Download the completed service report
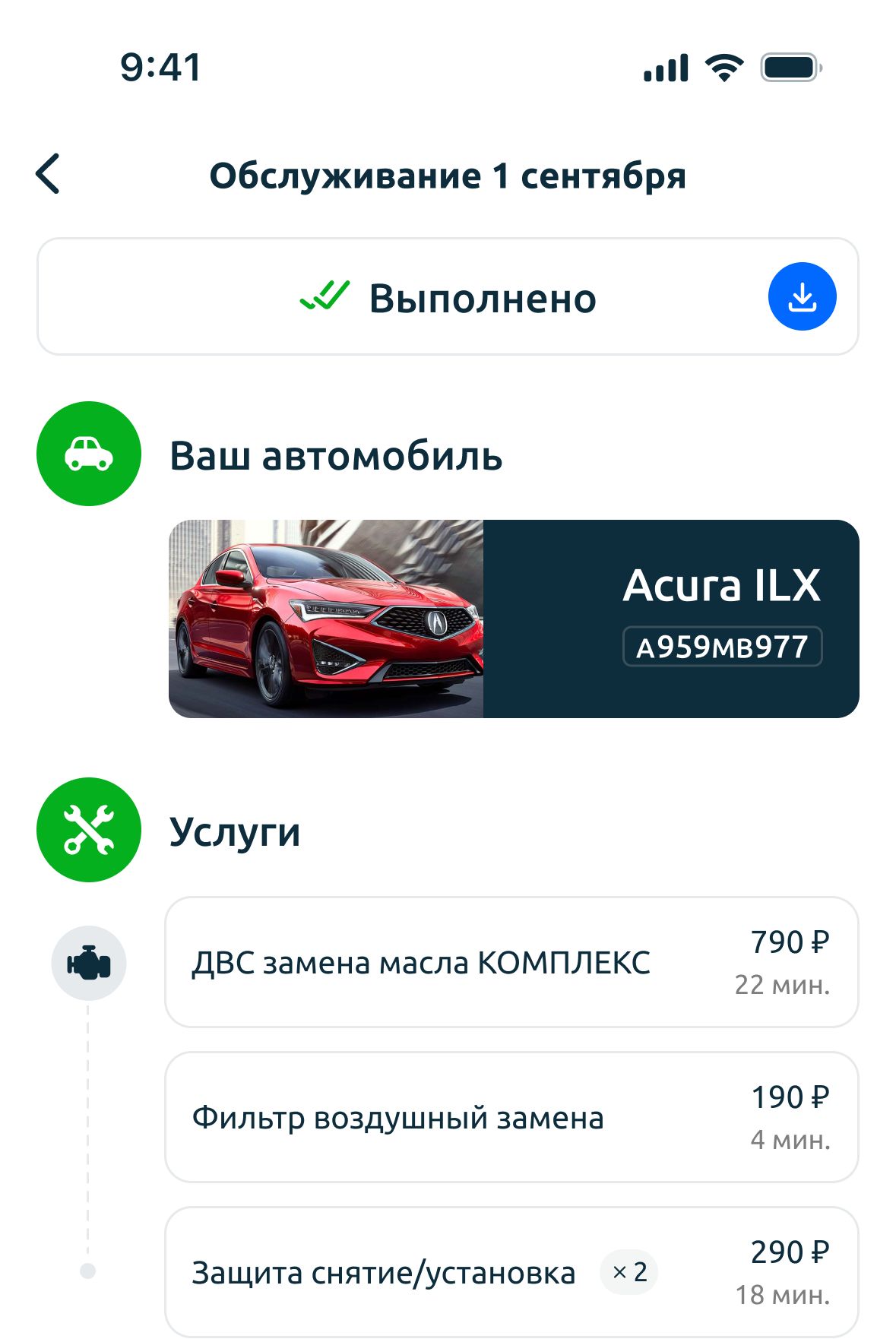 802,296
